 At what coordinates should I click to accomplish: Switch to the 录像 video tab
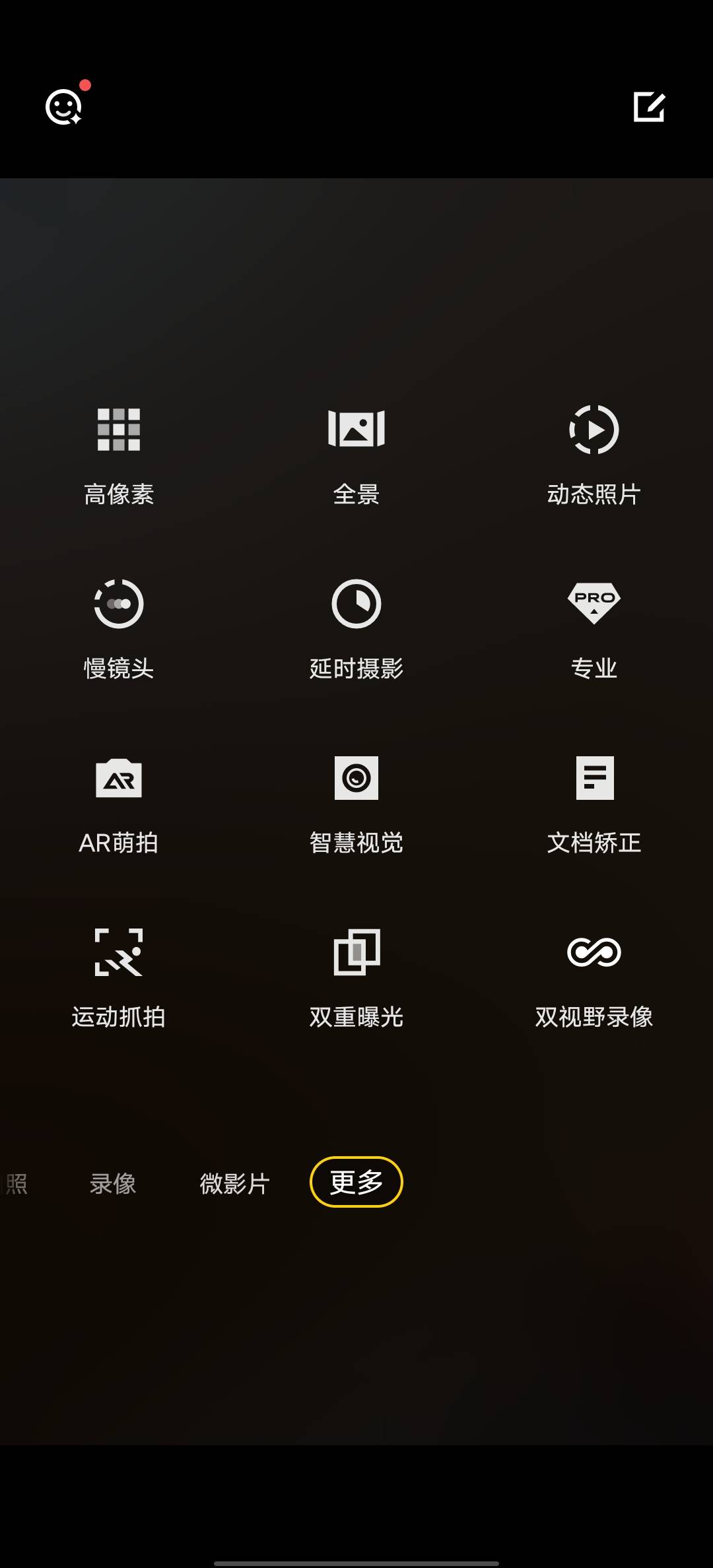(113, 1183)
